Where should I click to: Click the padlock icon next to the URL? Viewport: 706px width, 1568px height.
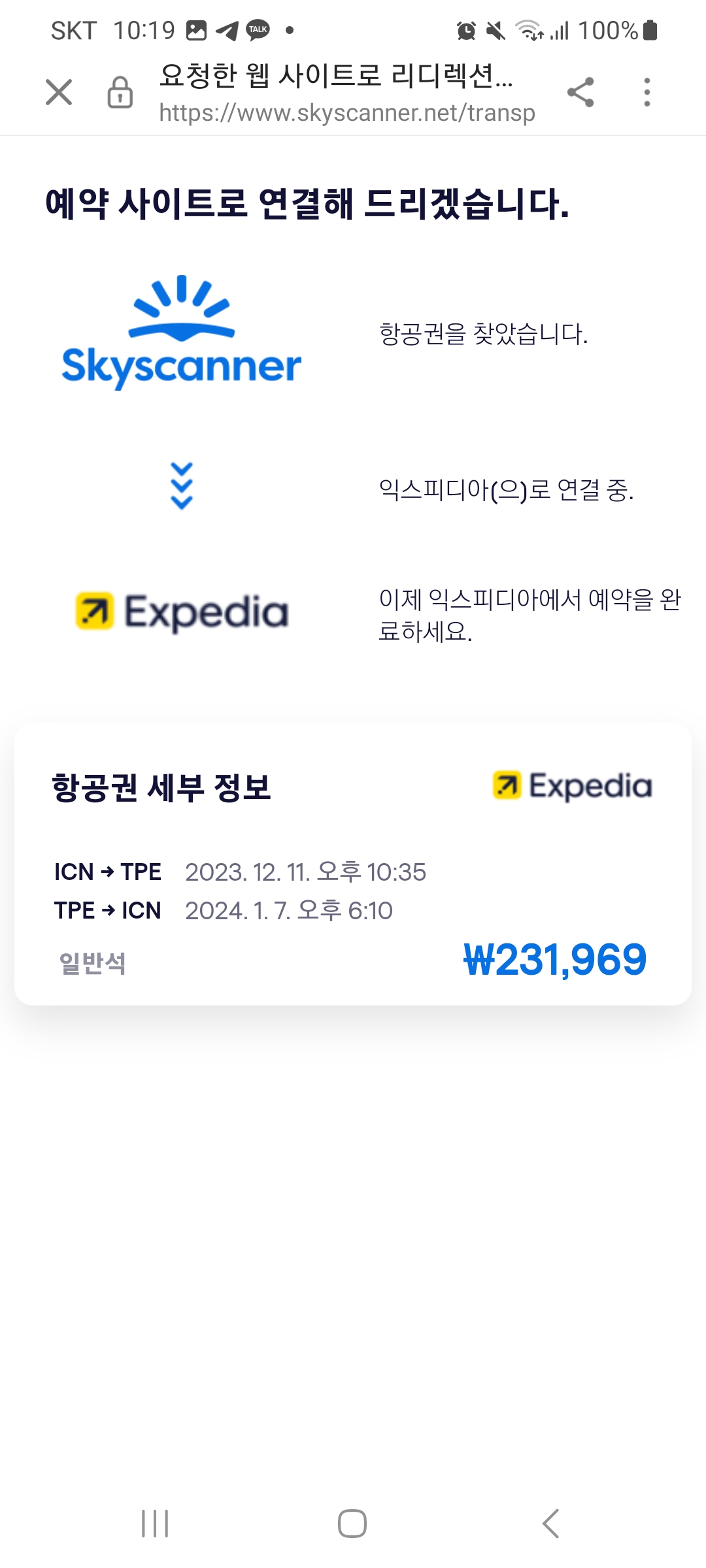(x=120, y=93)
